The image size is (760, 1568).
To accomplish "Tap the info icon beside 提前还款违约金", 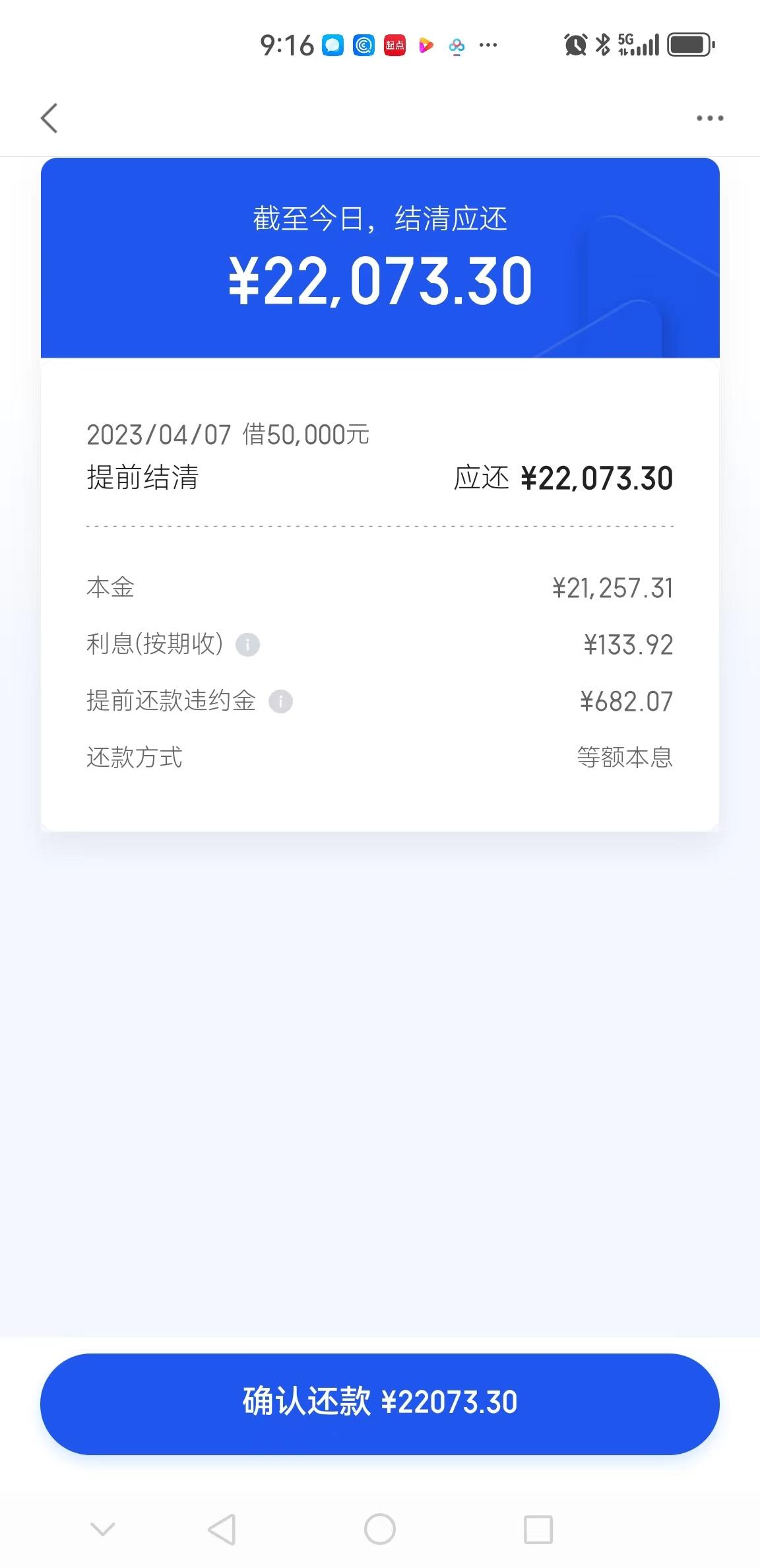I will [280, 702].
